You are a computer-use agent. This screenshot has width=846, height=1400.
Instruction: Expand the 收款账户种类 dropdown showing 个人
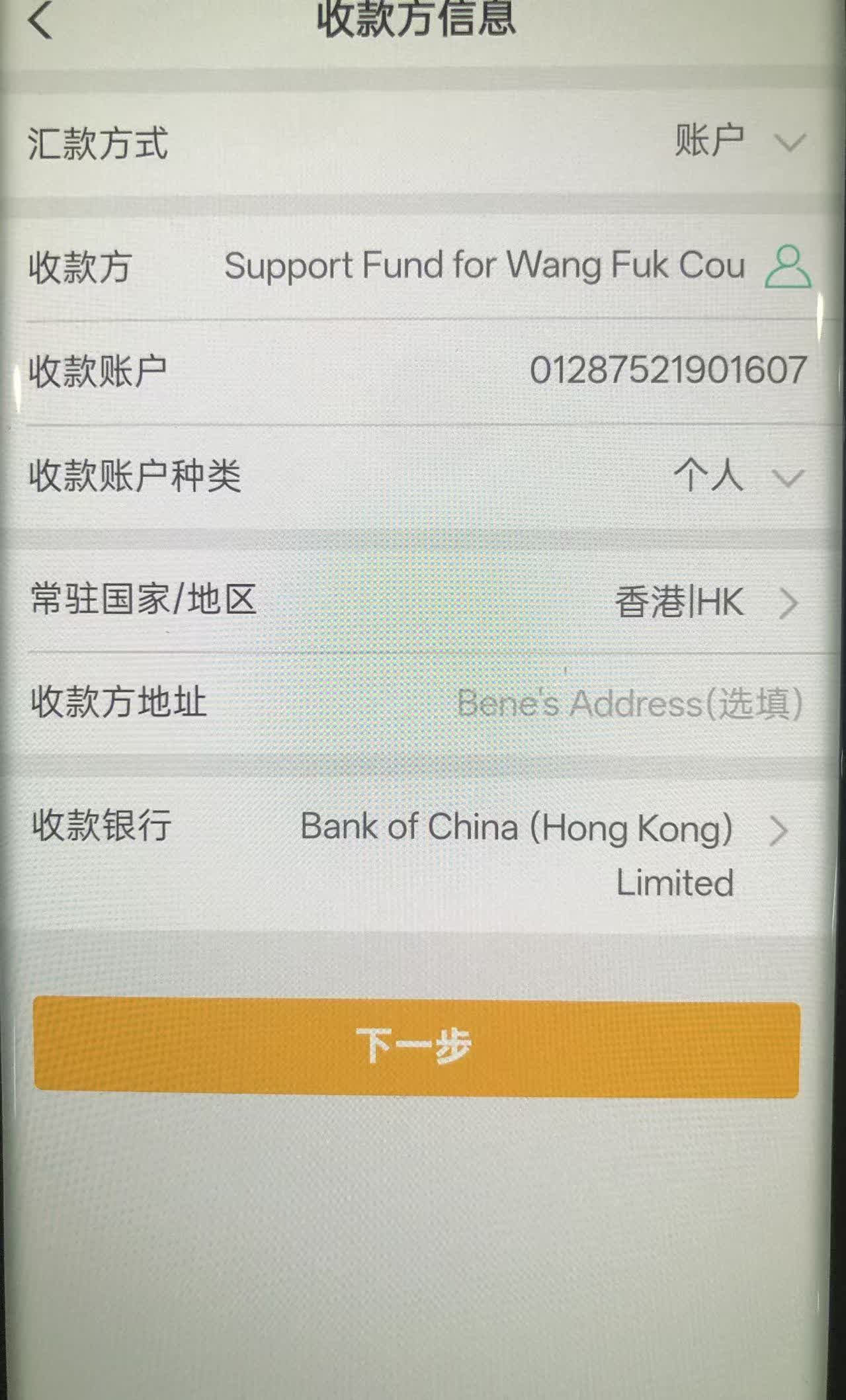740,476
